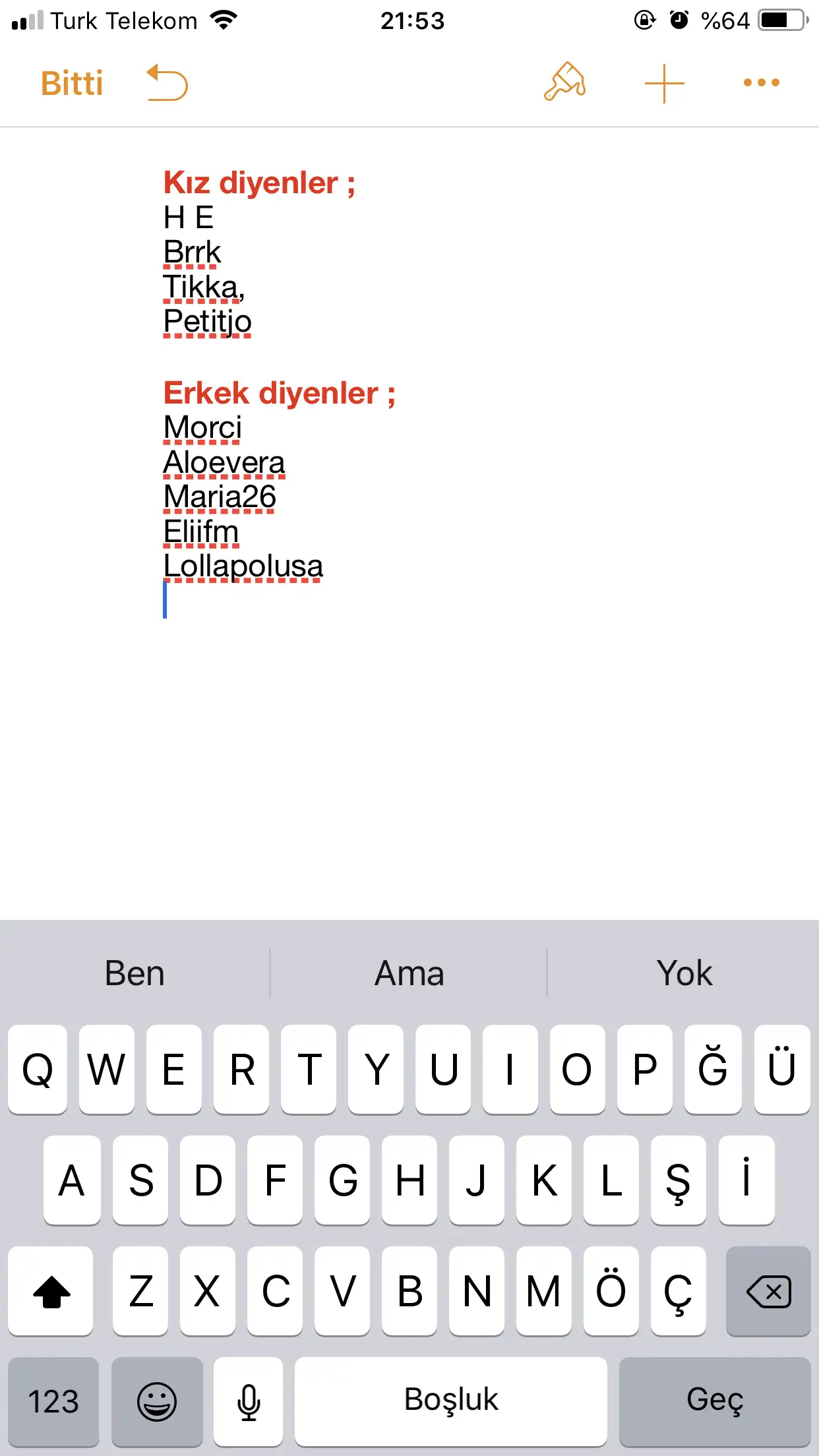819x1456 pixels.
Task: Switch to the 123 numbers keyboard
Action: coord(53,1401)
